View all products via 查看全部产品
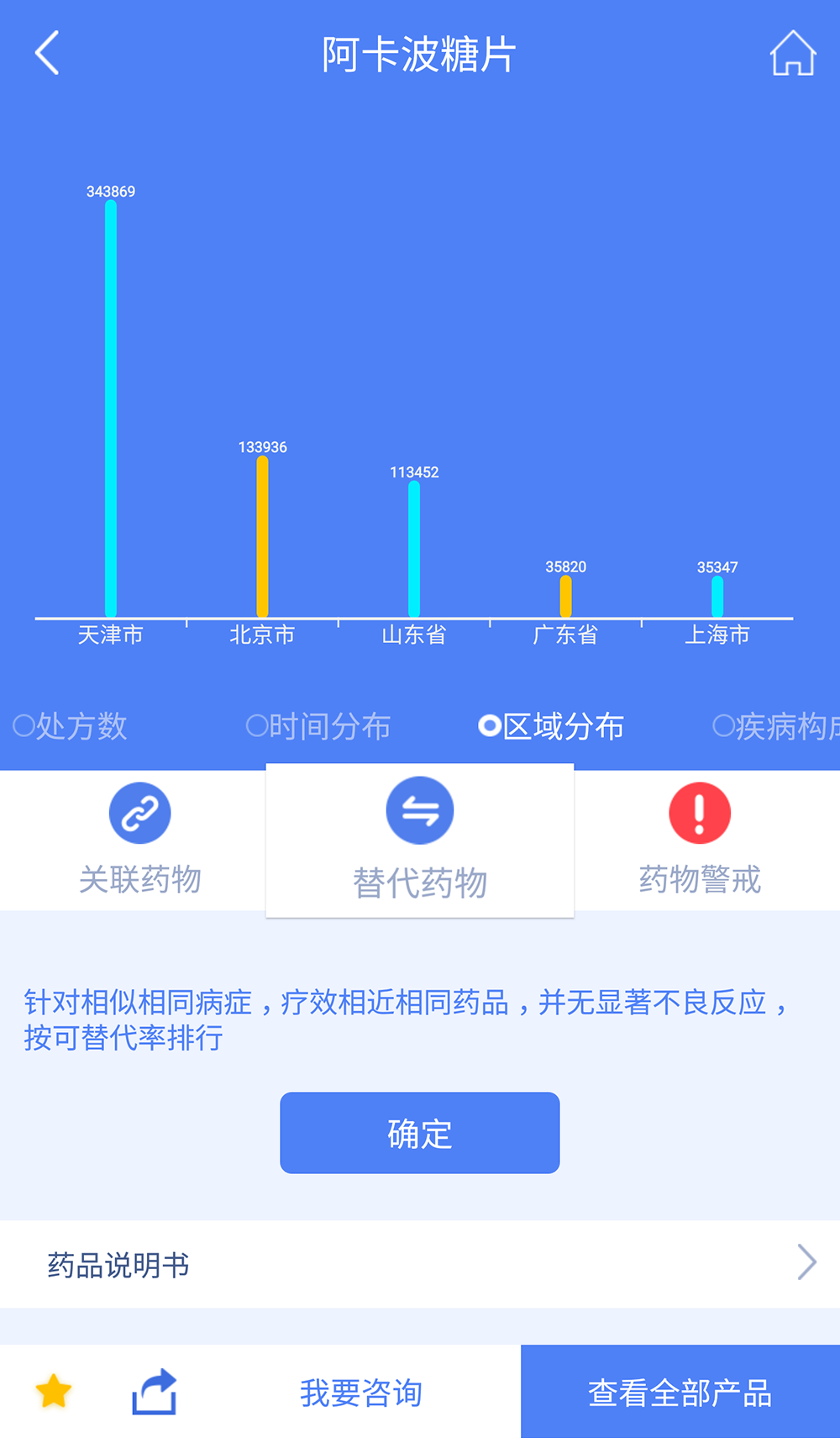 680,1392
